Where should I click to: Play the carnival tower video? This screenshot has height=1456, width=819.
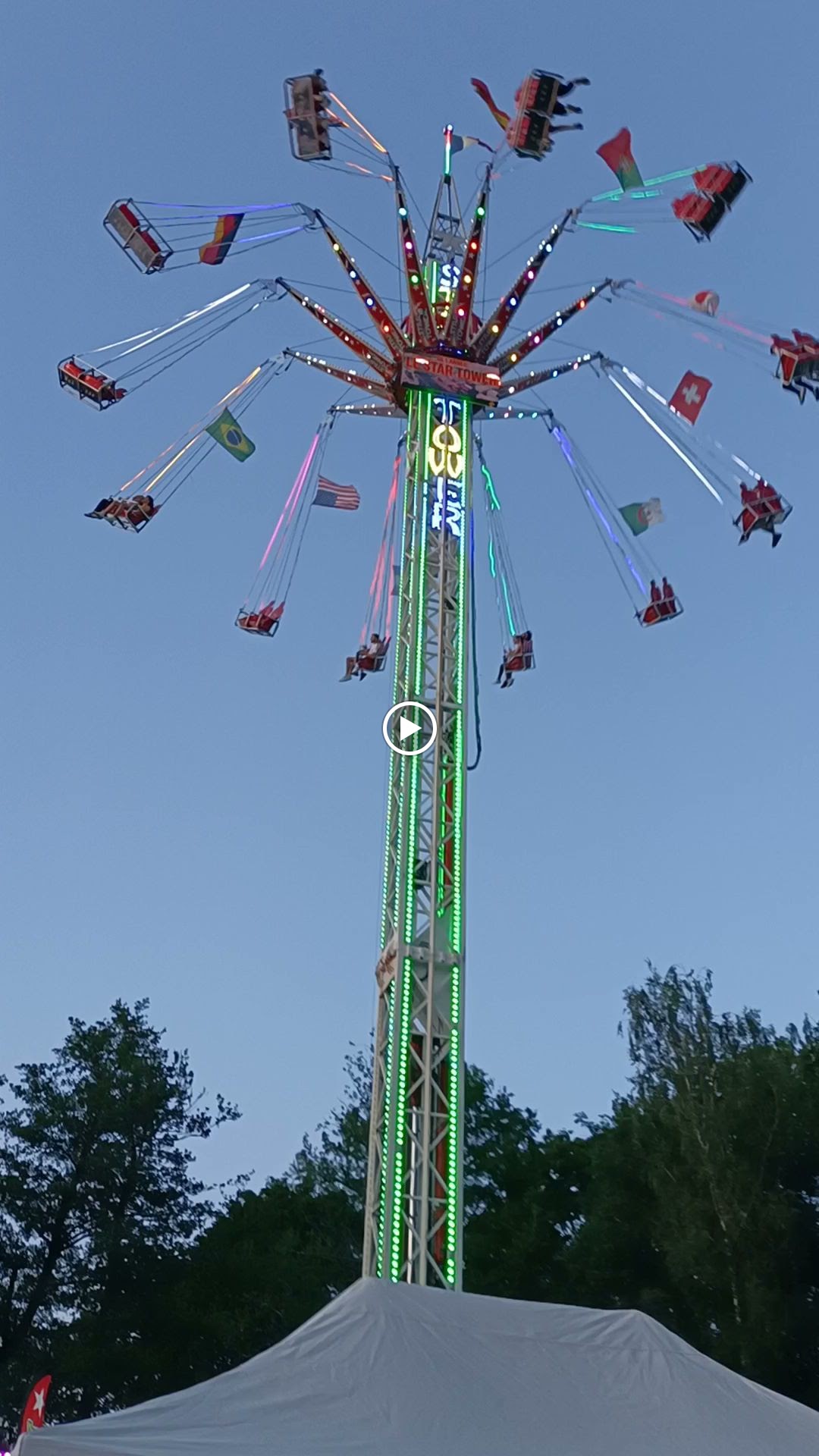[409, 729]
